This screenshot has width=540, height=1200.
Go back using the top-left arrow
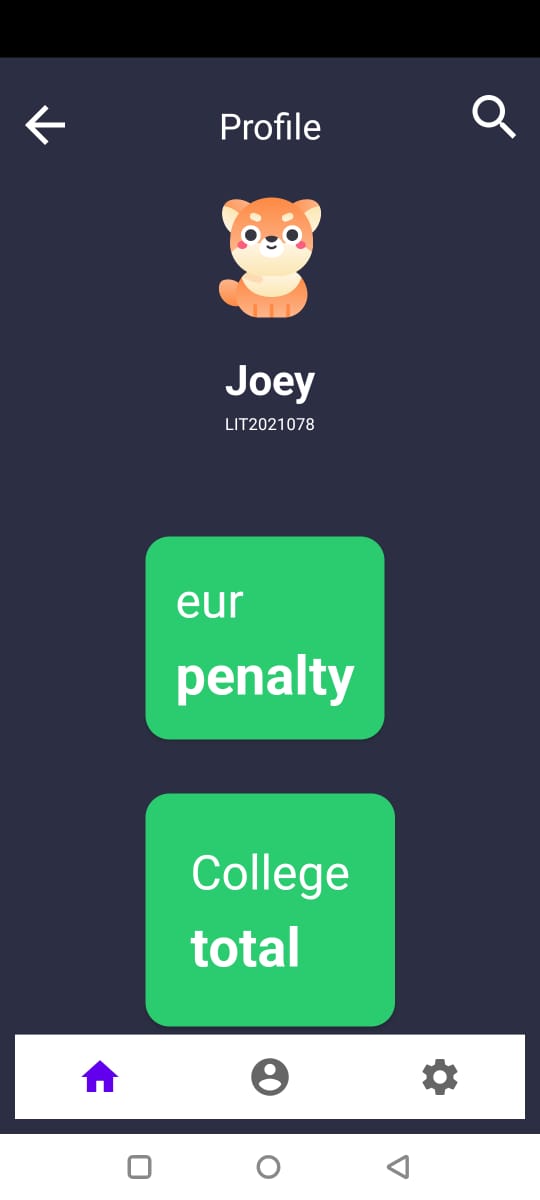coord(45,126)
